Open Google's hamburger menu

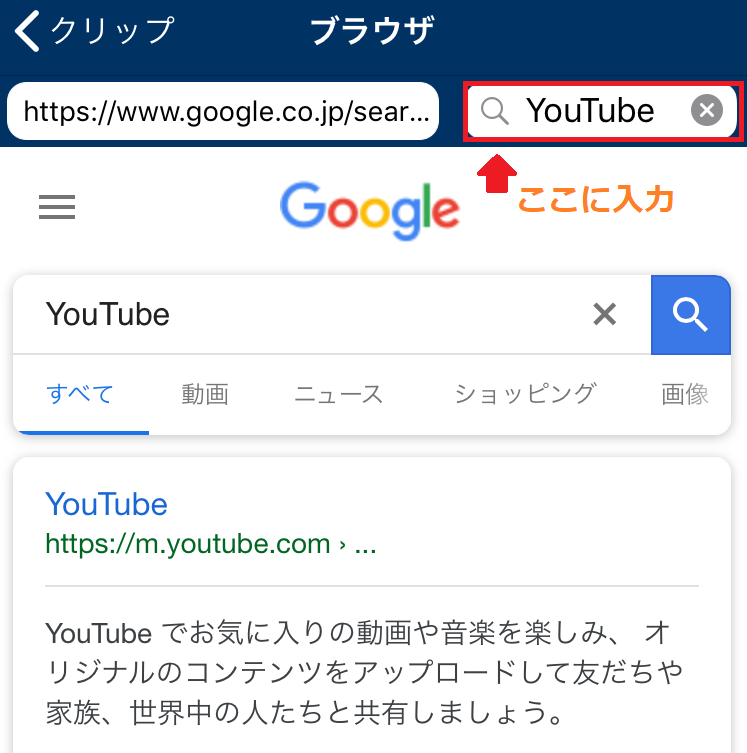pos(57,207)
